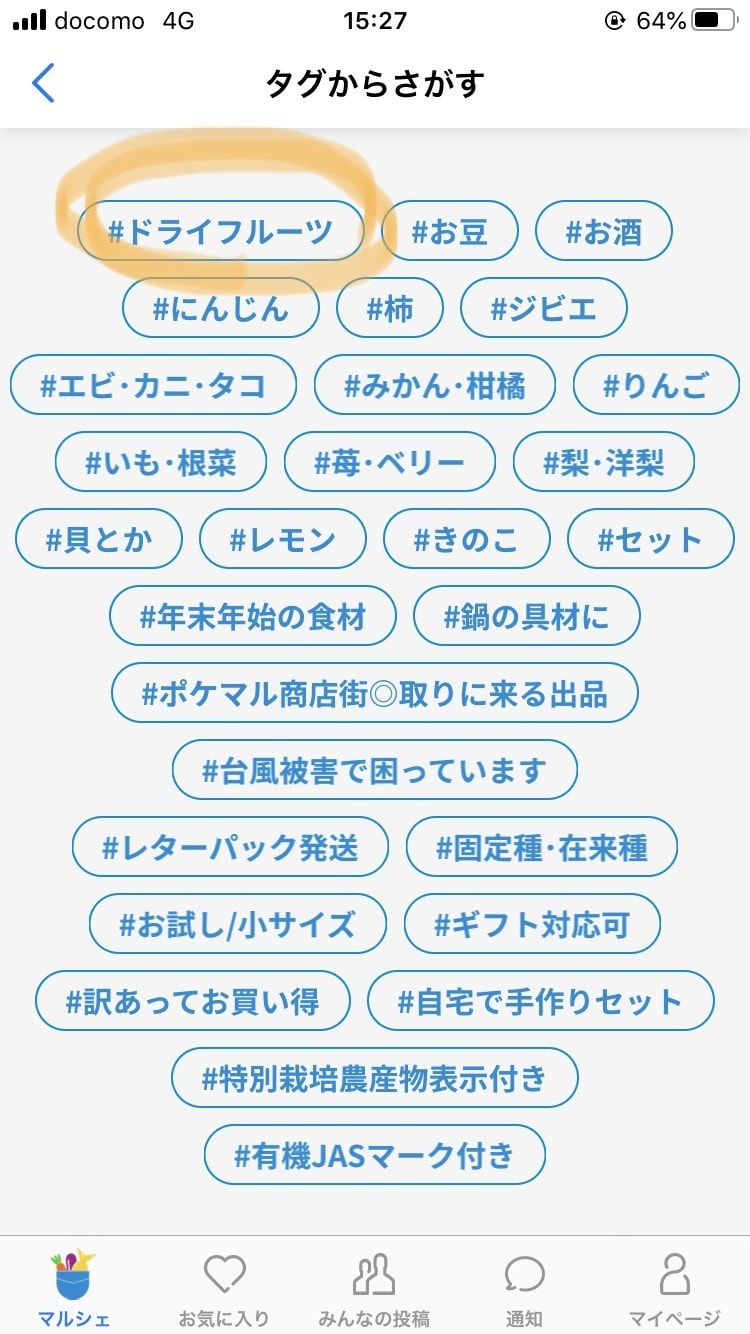
Task: Open the #苺・ベリー tag
Action: 390,462
